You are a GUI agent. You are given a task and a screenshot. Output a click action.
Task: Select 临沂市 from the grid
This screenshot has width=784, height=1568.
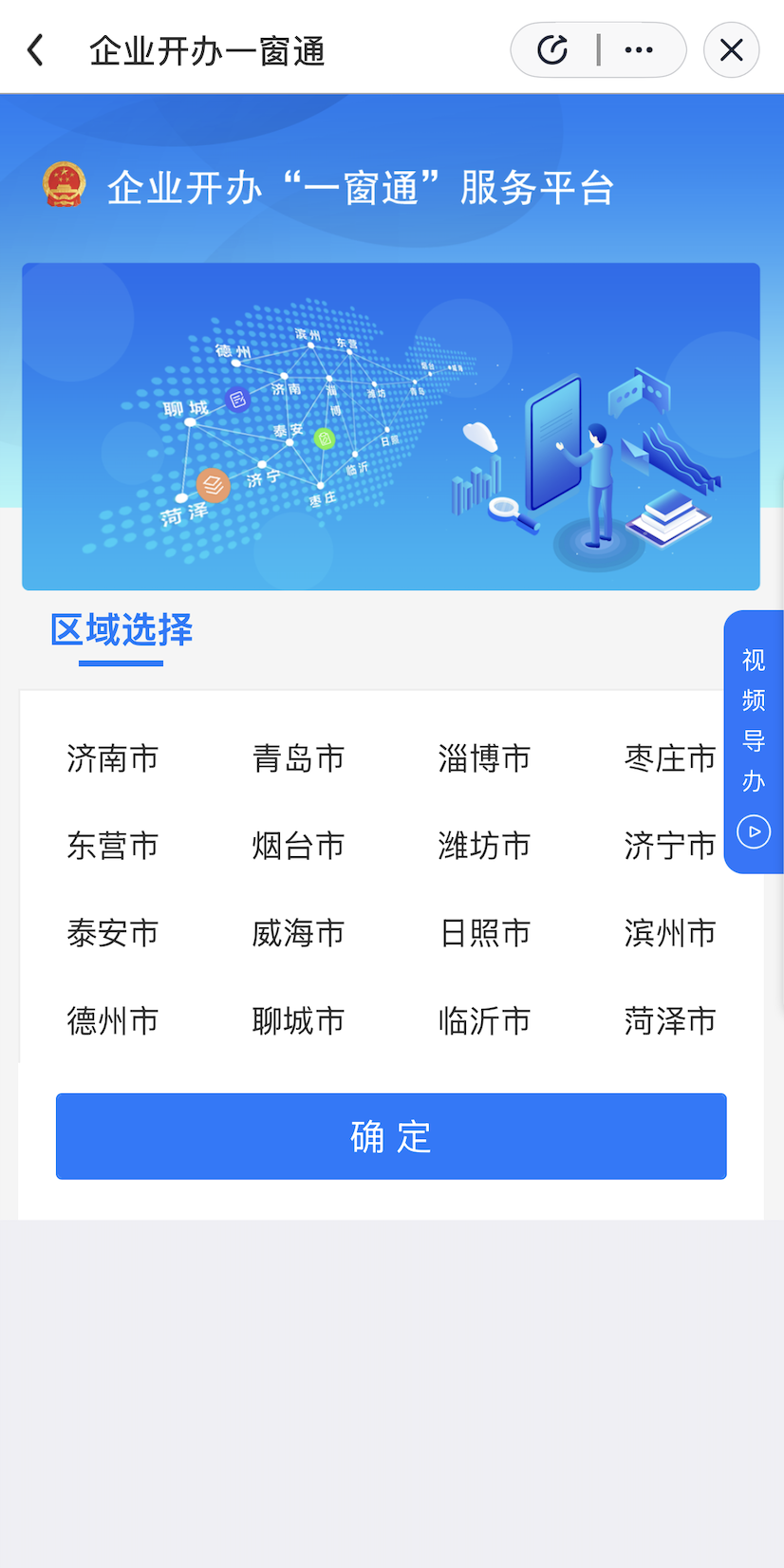point(485,1021)
